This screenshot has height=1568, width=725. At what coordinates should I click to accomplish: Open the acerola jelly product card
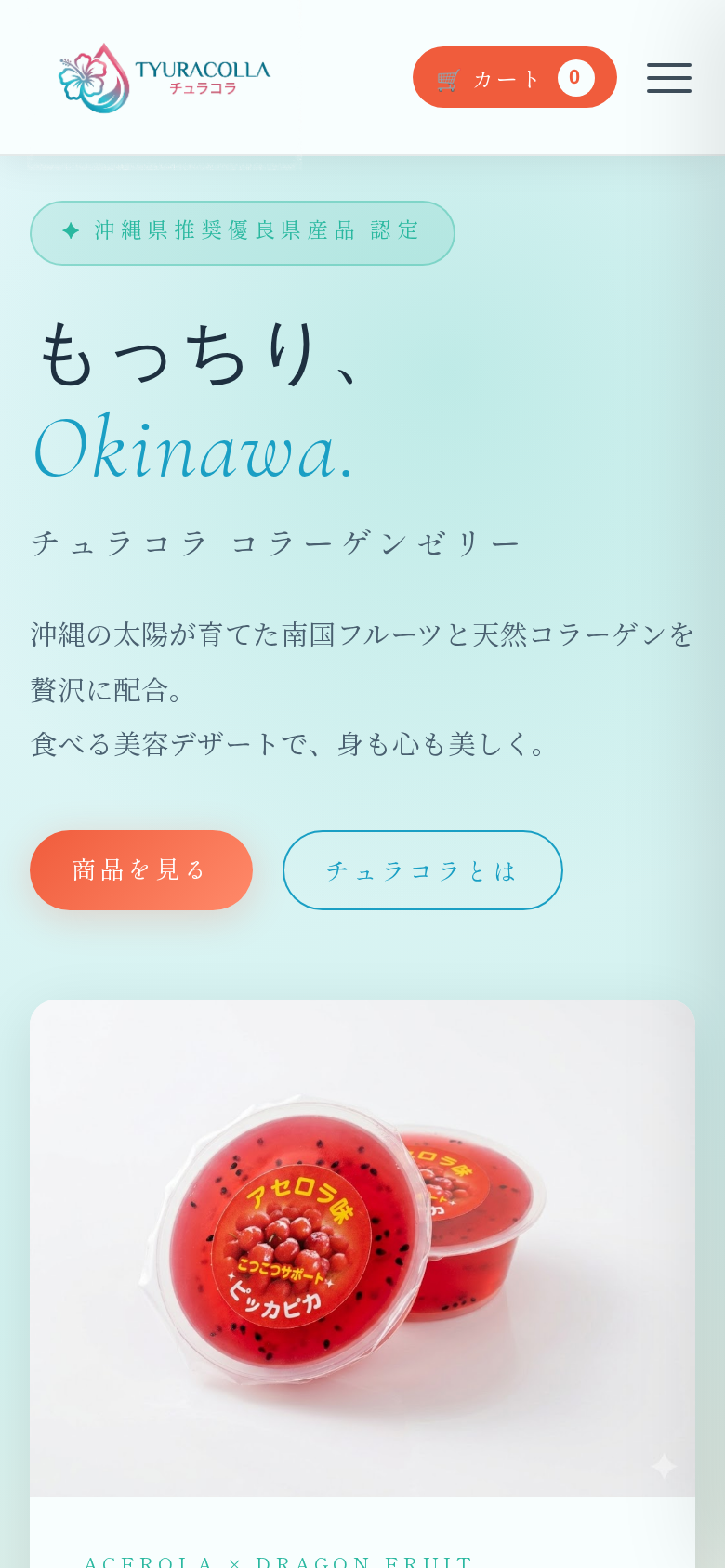click(362, 1247)
